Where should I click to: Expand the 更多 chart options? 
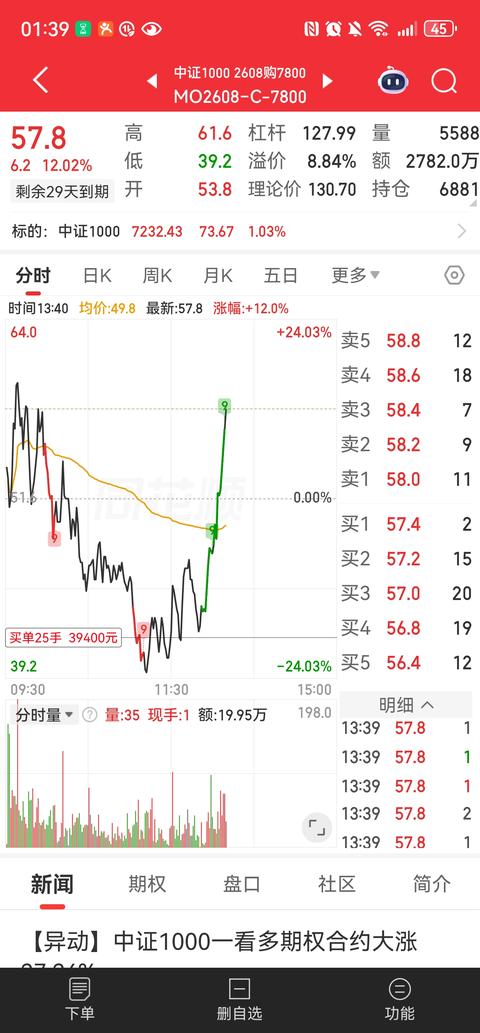pos(356,275)
